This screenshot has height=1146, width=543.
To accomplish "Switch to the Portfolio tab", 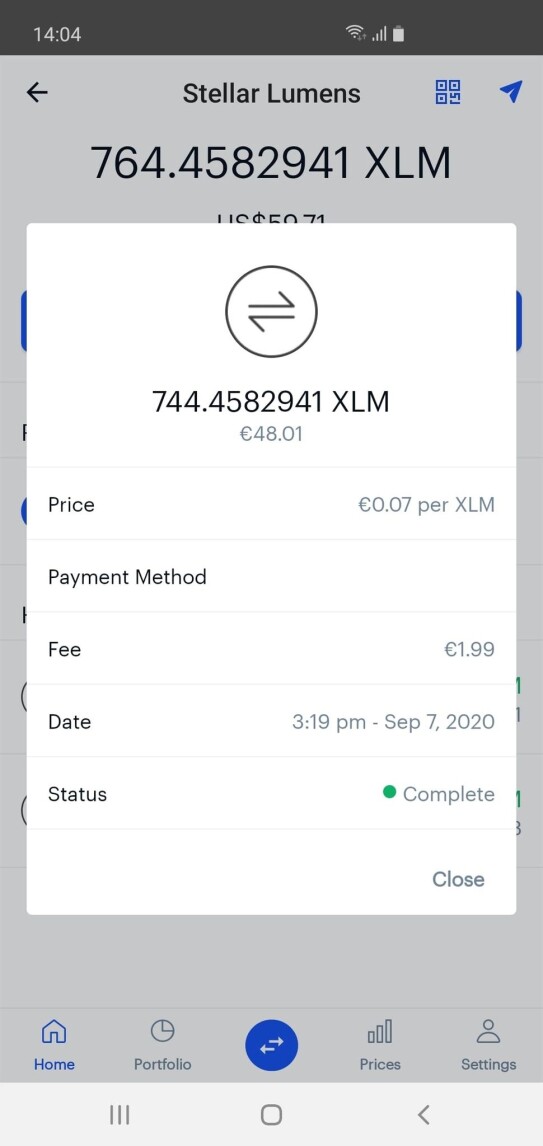I will pos(162,1045).
